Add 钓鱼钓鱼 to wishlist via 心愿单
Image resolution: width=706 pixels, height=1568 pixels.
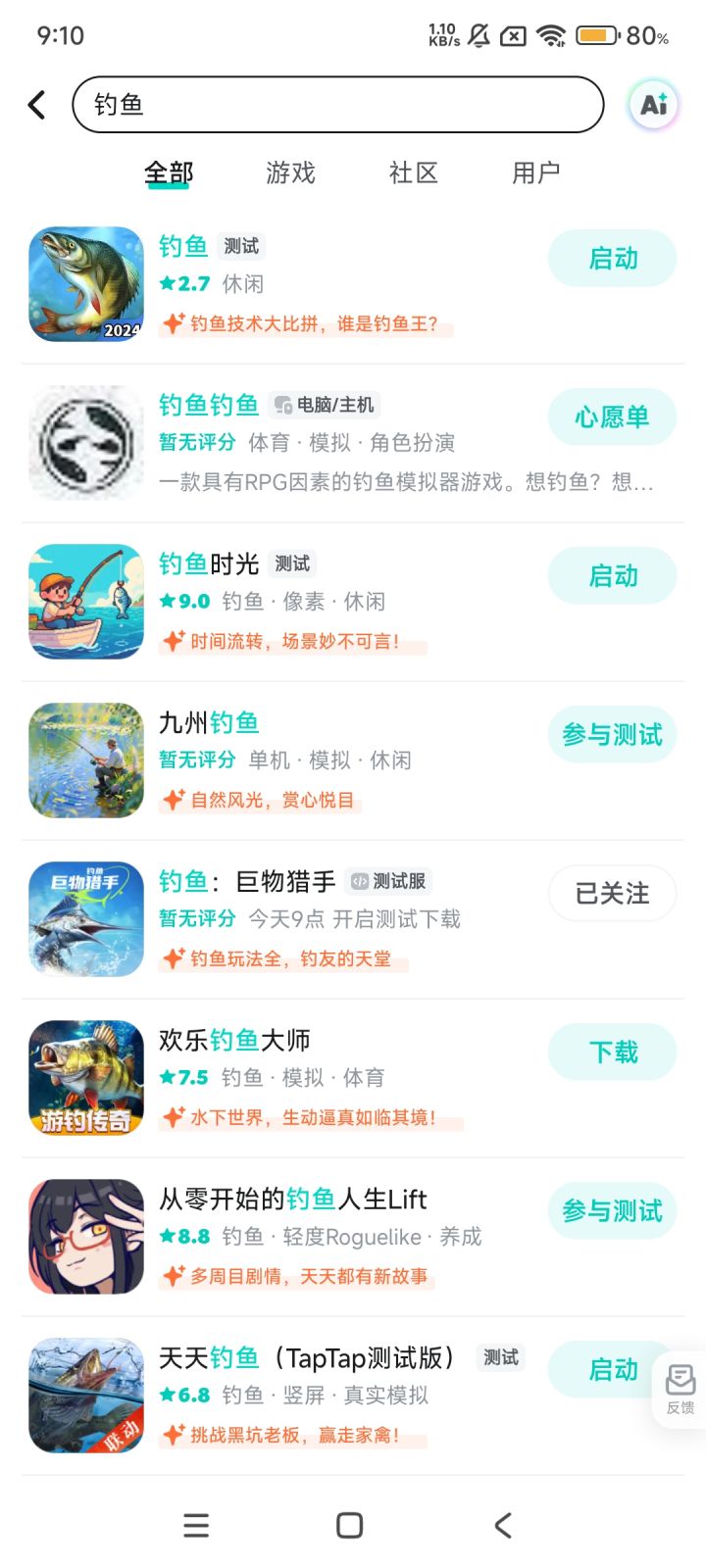(x=611, y=416)
